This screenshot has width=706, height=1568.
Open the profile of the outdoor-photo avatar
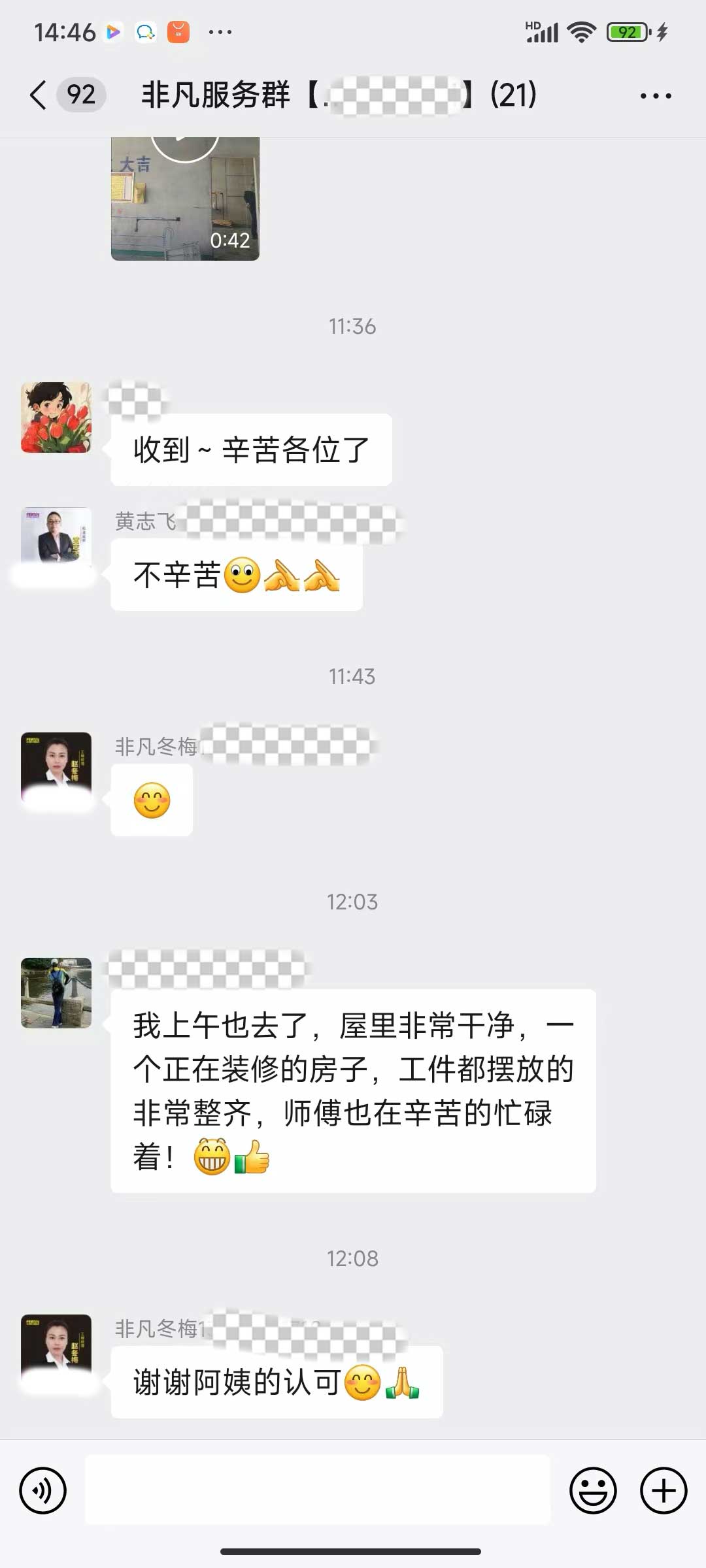click(56, 993)
